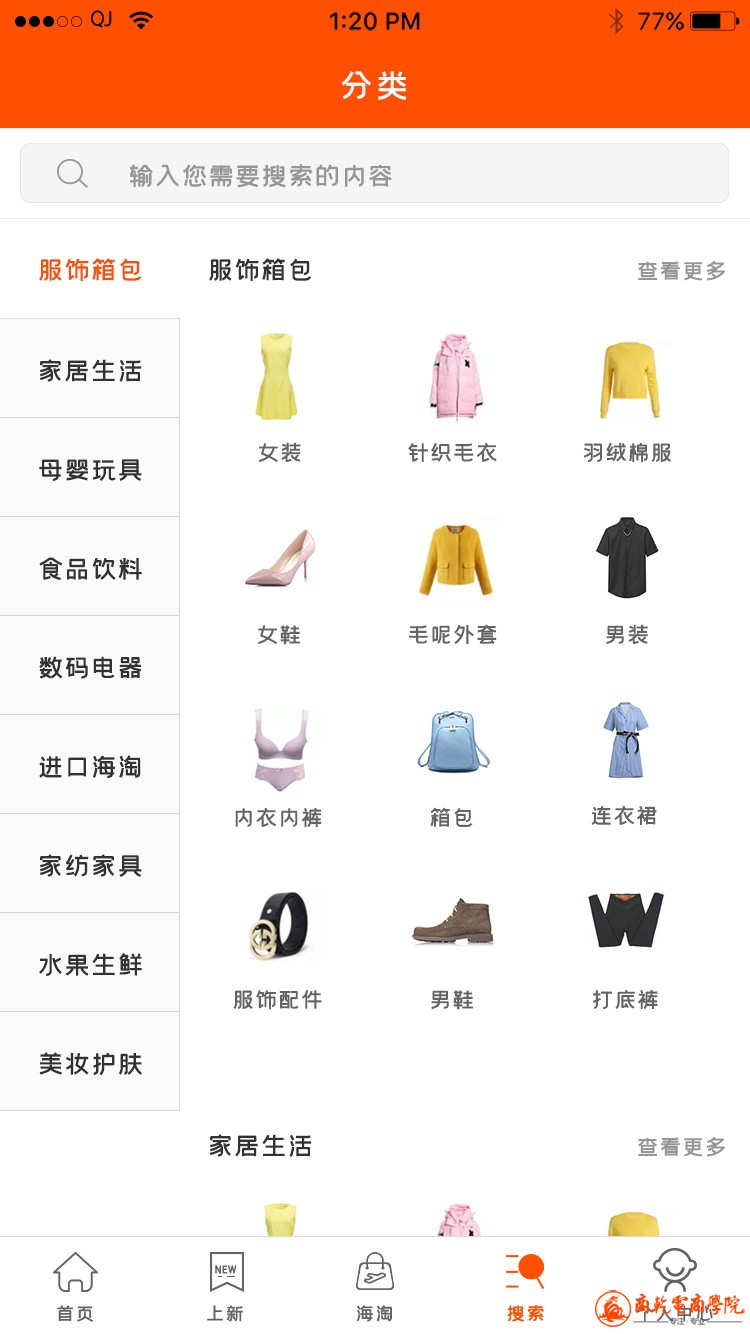Go to the 首页 home tab
750x1334 pixels.
click(75, 1286)
